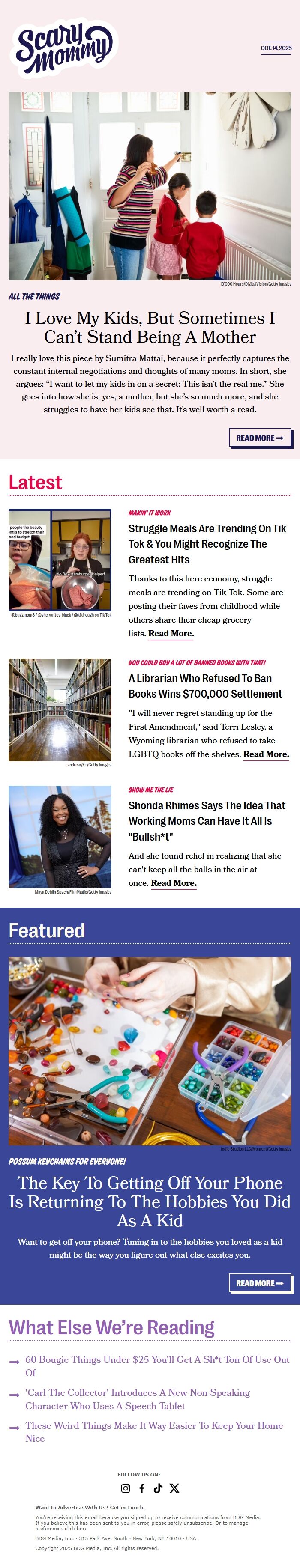Image resolution: width=300 pixels, height=1568 pixels.
Task: Open '60 Bougie Things Under $25' link
Action: coord(157,1366)
